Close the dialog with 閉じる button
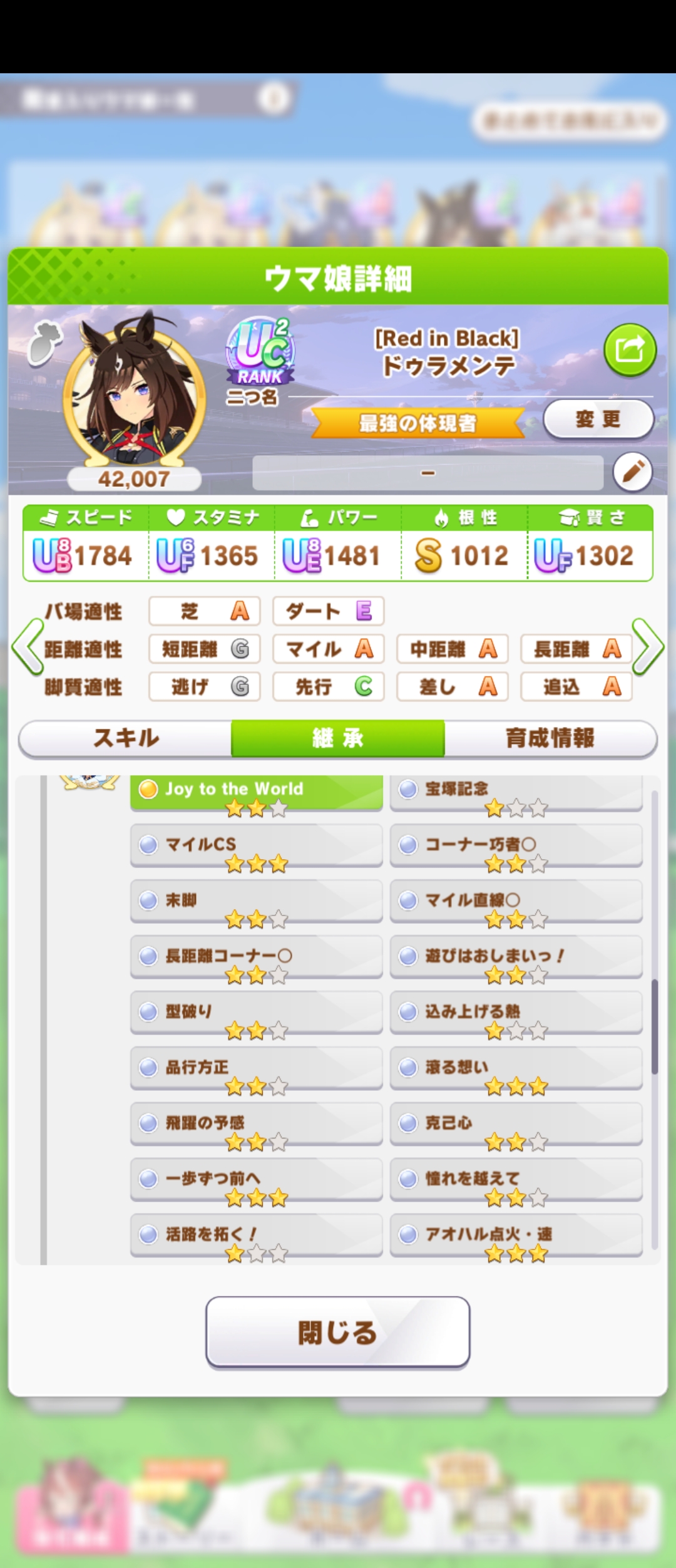The height and width of the screenshot is (1568, 676). 337,1332
